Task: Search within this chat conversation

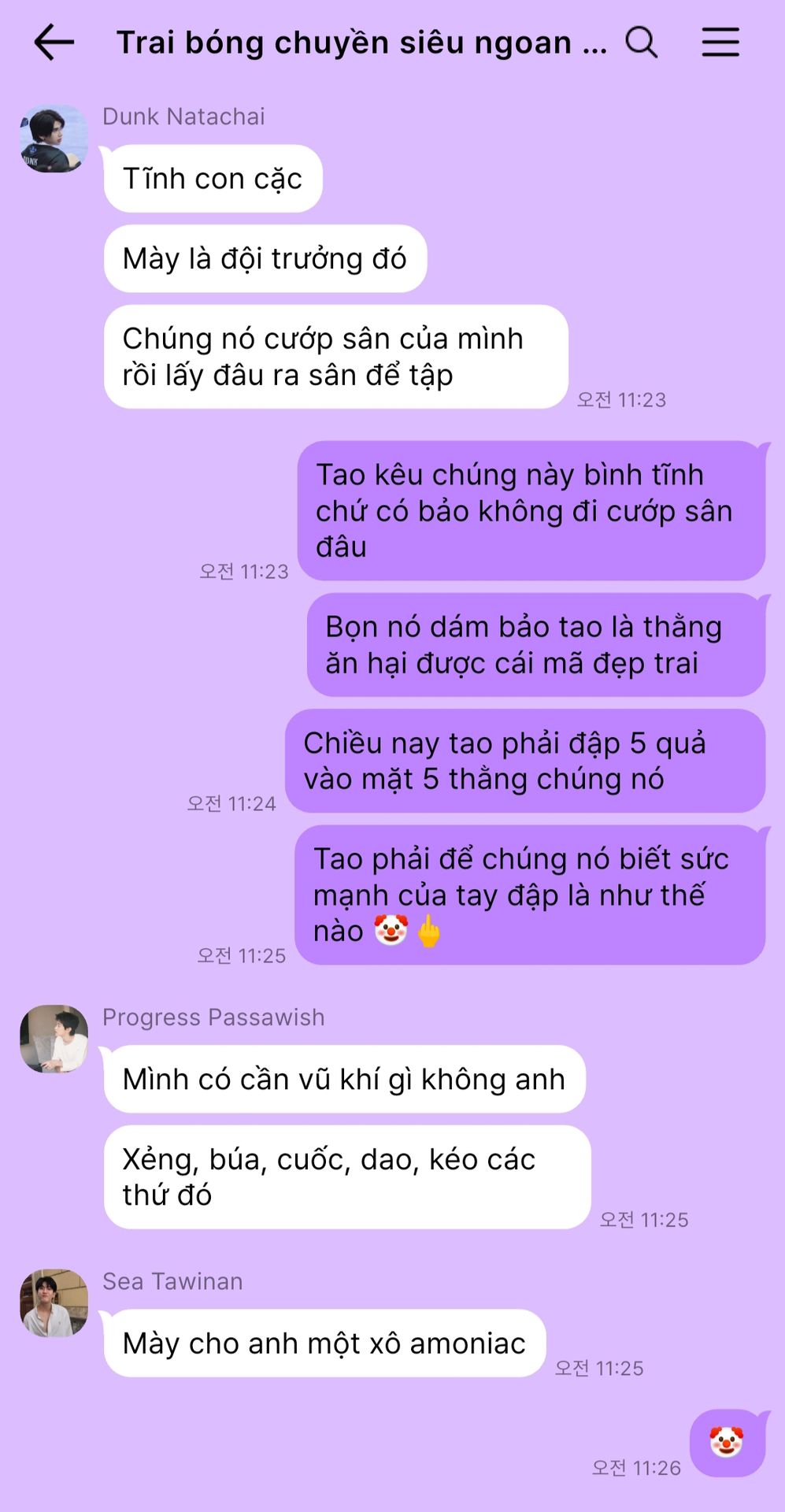Action: point(641,43)
